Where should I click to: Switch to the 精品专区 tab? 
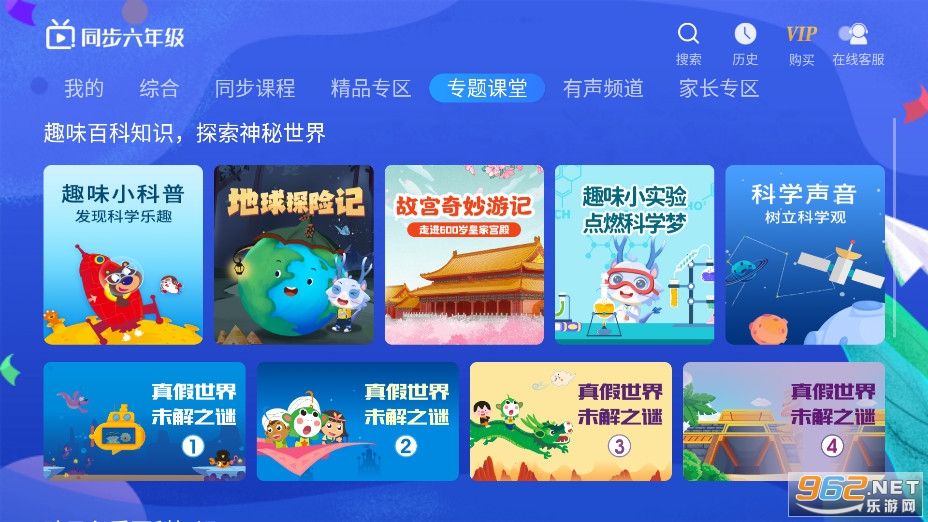(371, 88)
